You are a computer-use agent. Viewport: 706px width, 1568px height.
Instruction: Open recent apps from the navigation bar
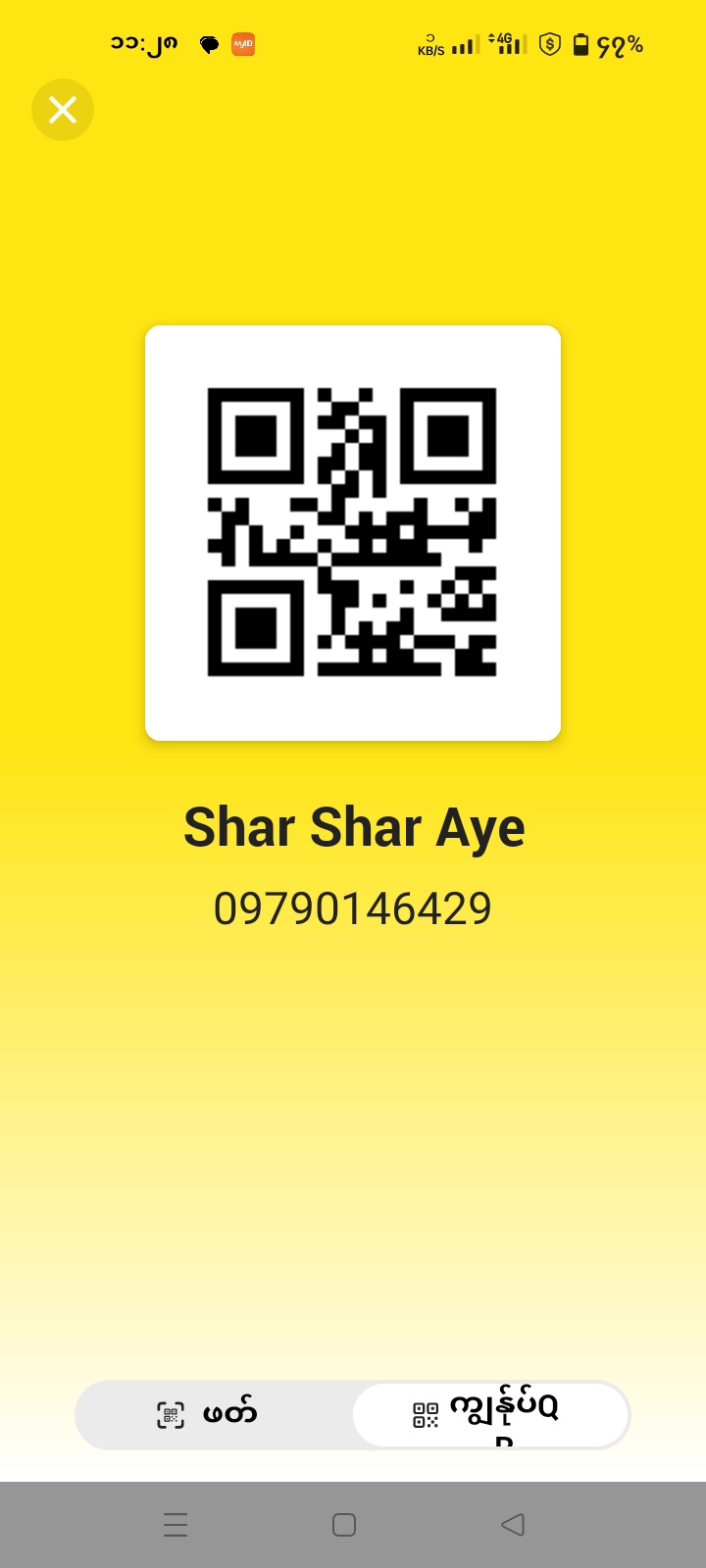point(176,1525)
